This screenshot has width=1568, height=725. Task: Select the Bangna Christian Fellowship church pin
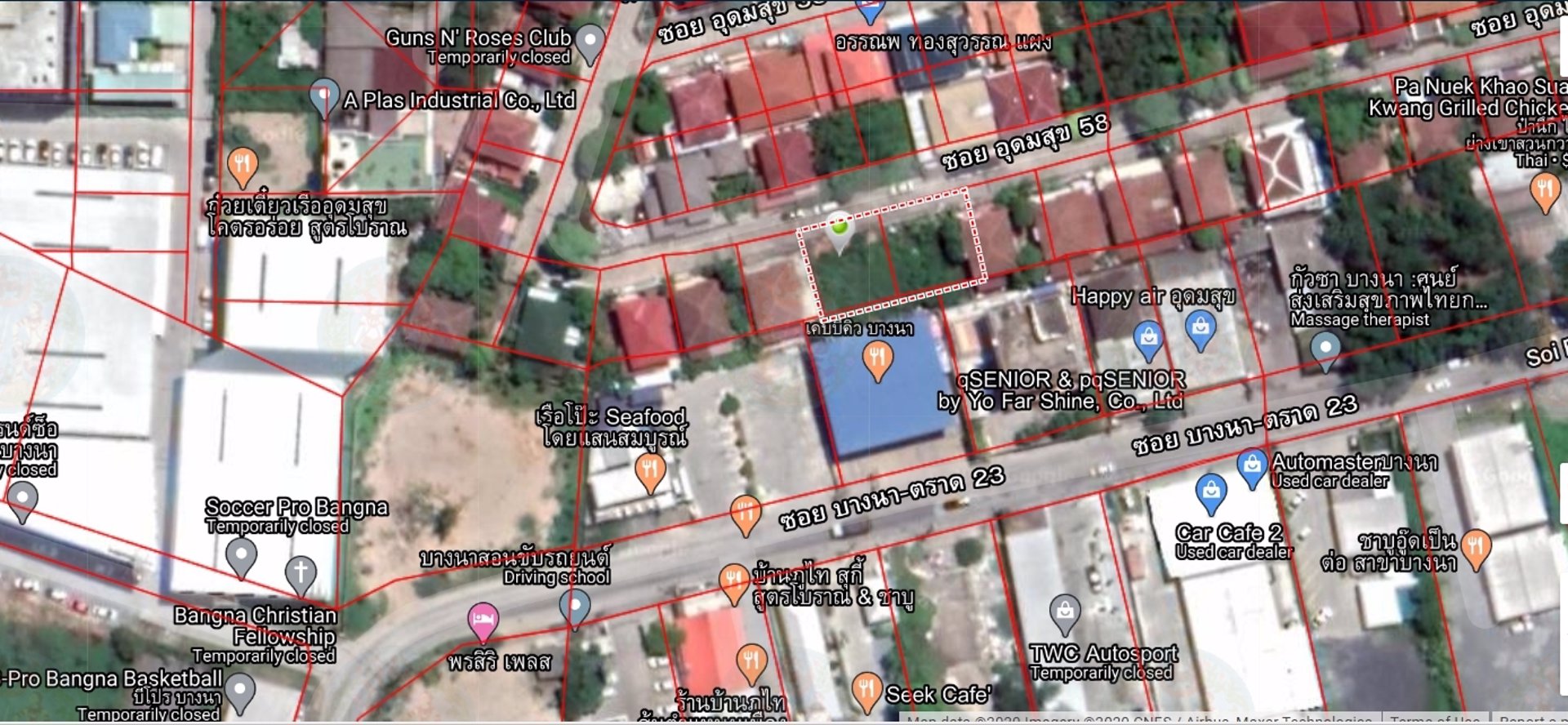[301, 572]
